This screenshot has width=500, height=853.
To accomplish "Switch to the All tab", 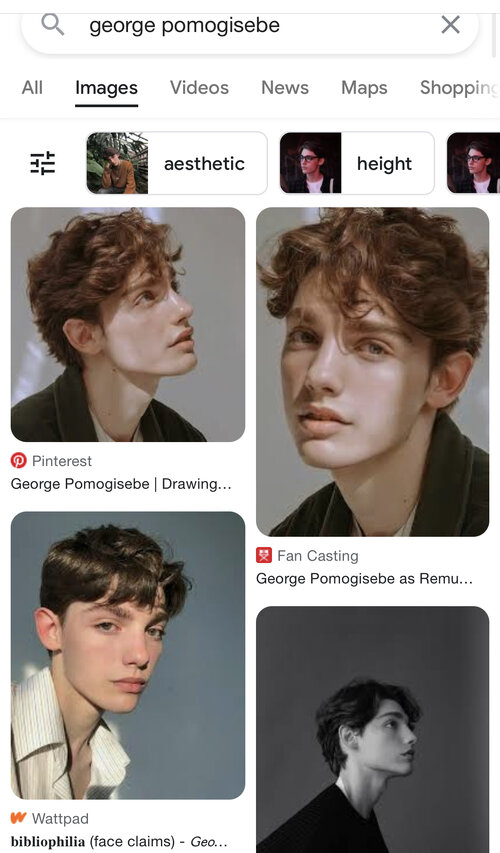I will coord(32,88).
